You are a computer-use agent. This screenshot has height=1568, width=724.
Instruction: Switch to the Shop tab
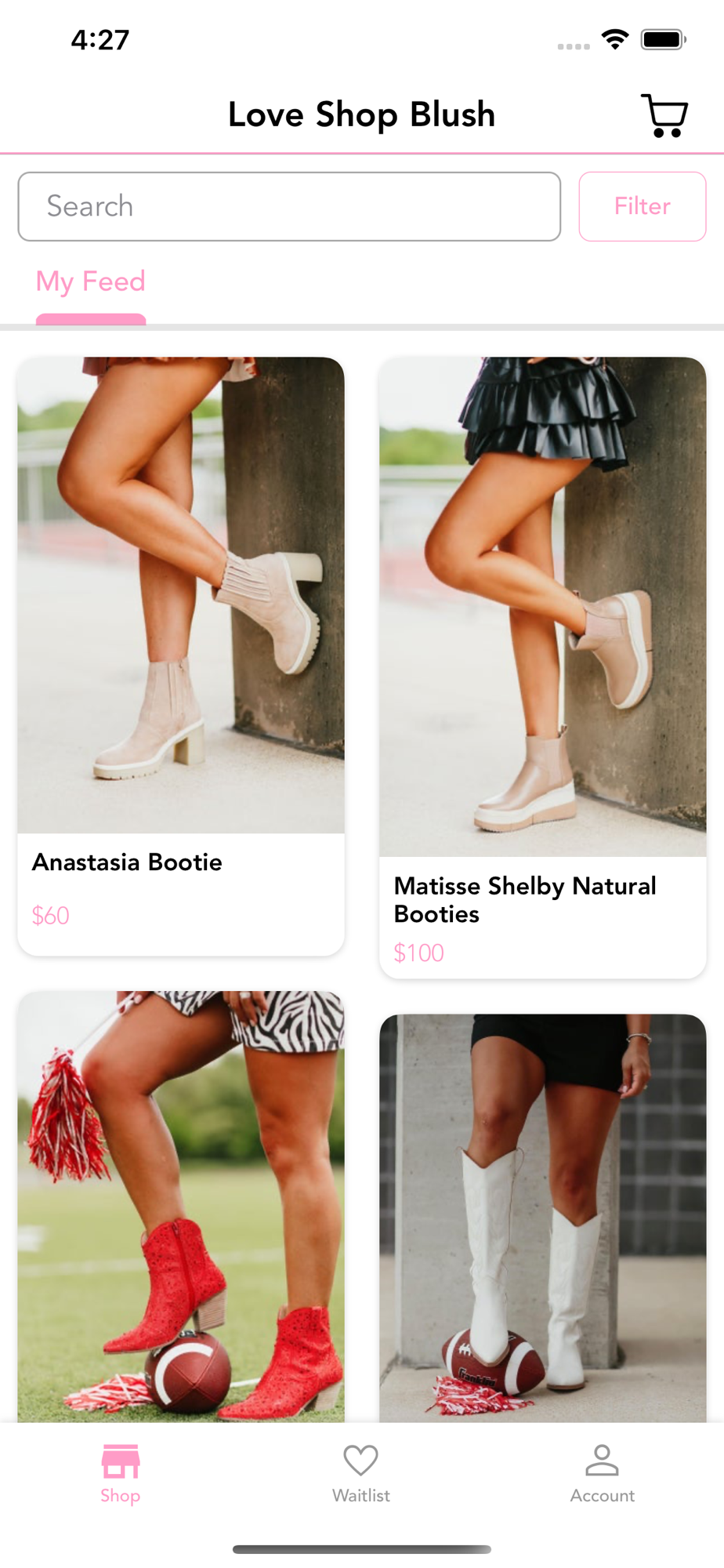point(121,1473)
